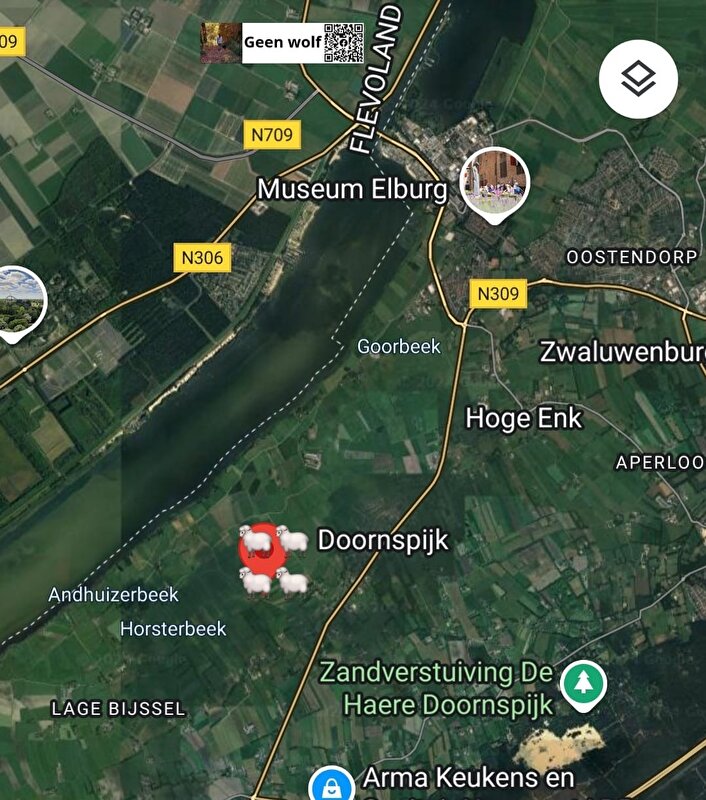This screenshot has height=800, width=706.
Task: Tap the red location pin near Doornspijk
Action: coord(261,548)
